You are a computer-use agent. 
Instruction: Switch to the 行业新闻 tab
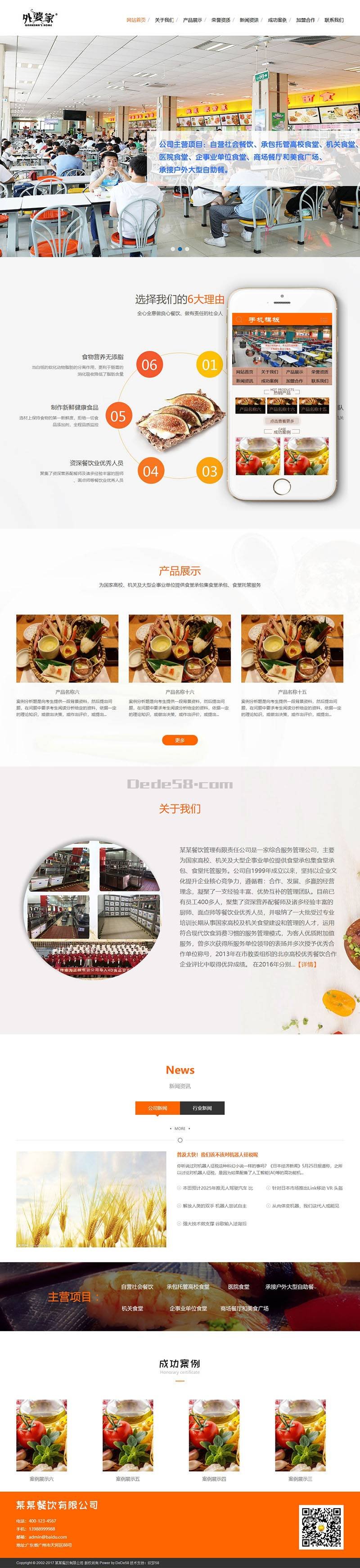coord(202,1108)
